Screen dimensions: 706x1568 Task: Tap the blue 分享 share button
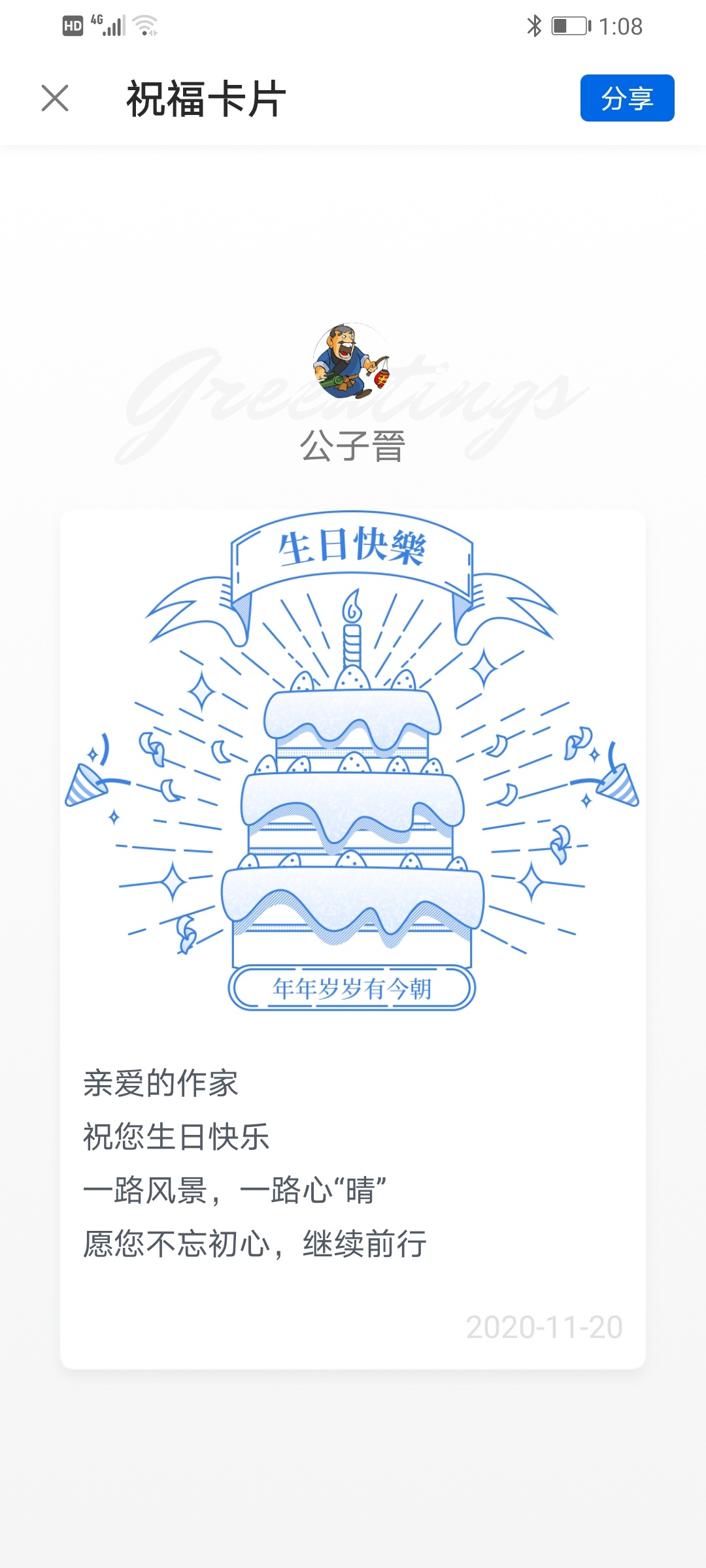pos(627,98)
